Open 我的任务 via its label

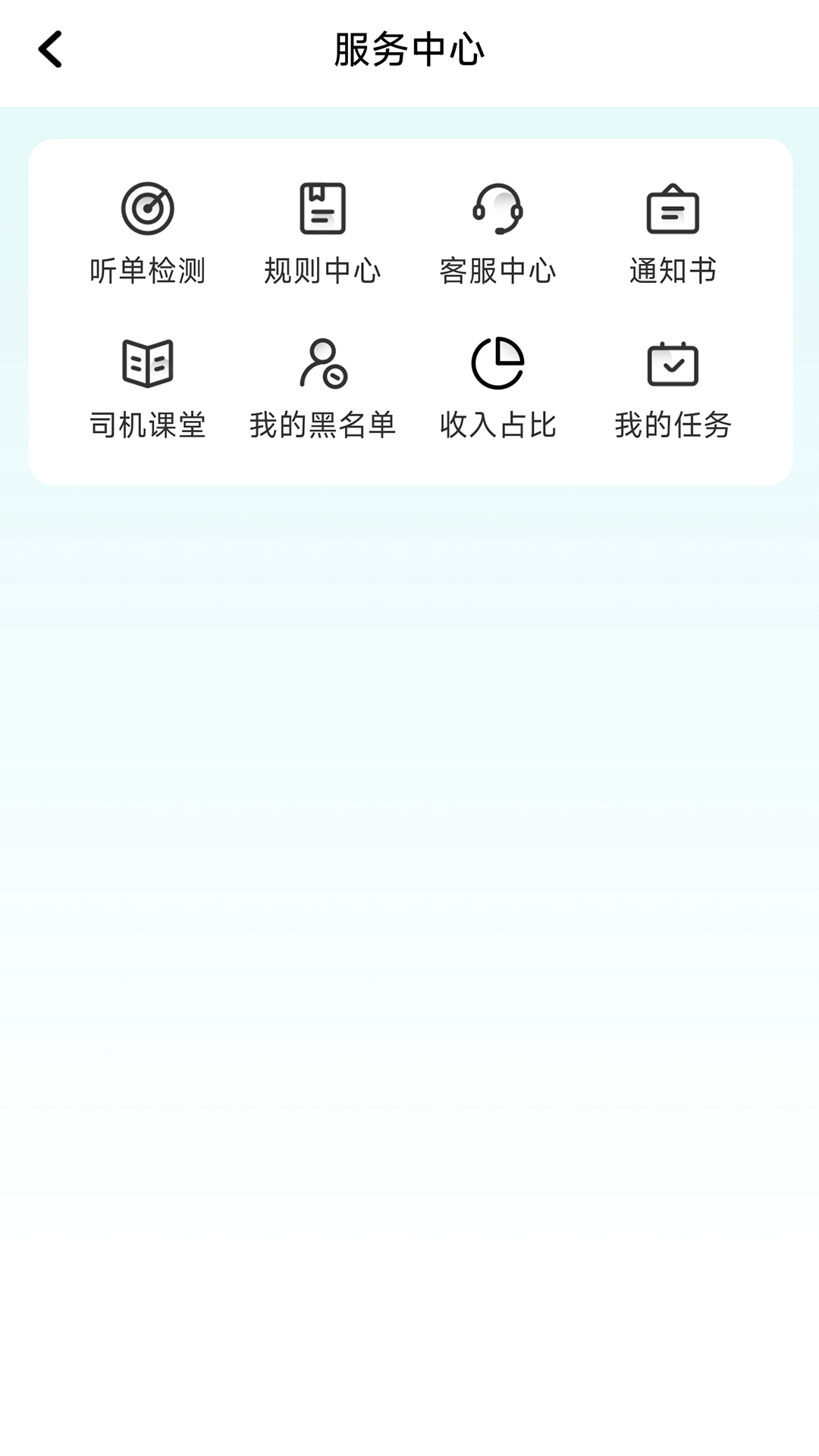pyautogui.click(x=674, y=426)
